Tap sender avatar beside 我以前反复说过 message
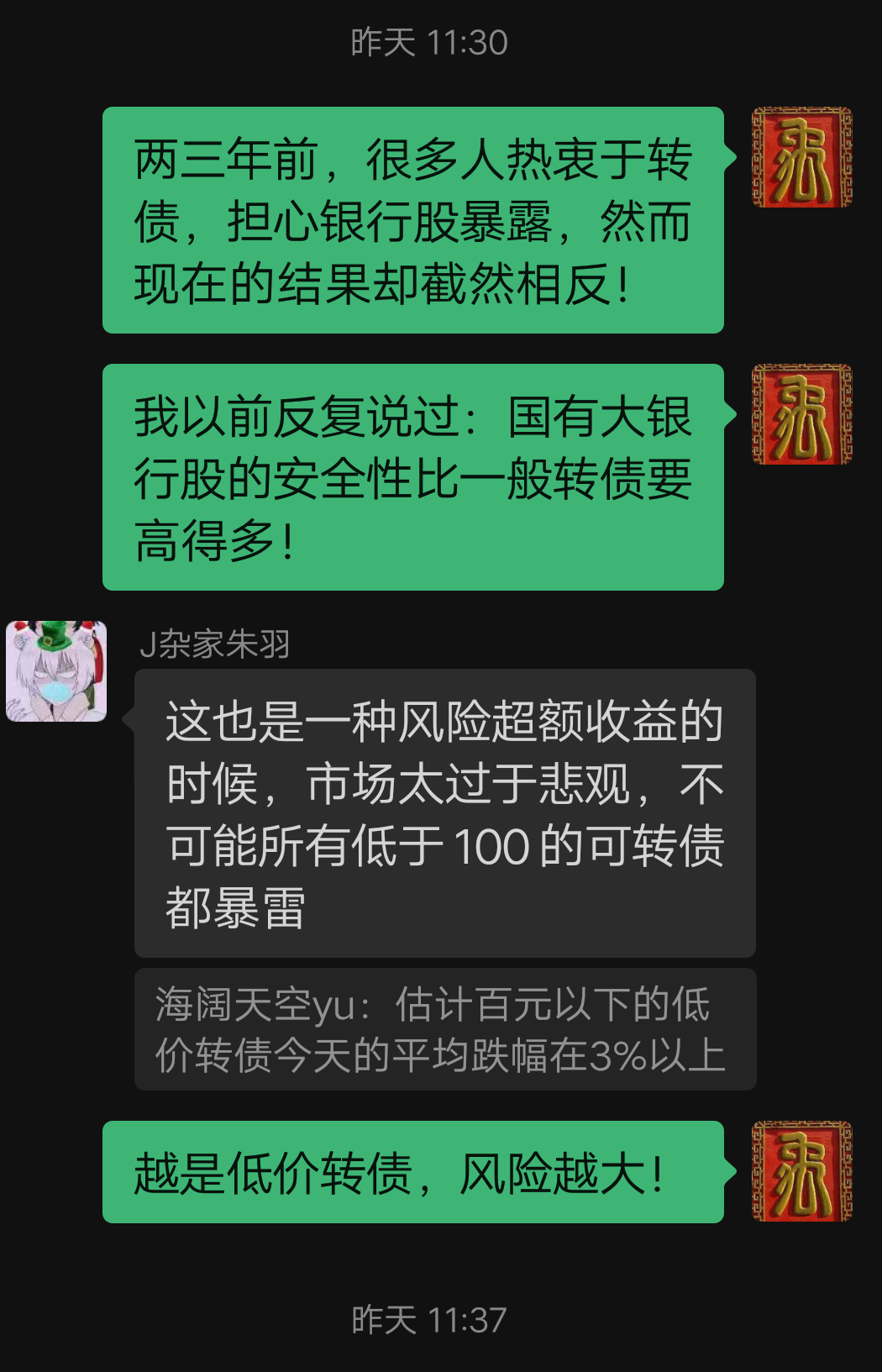882x1372 pixels. click(801, 414)
